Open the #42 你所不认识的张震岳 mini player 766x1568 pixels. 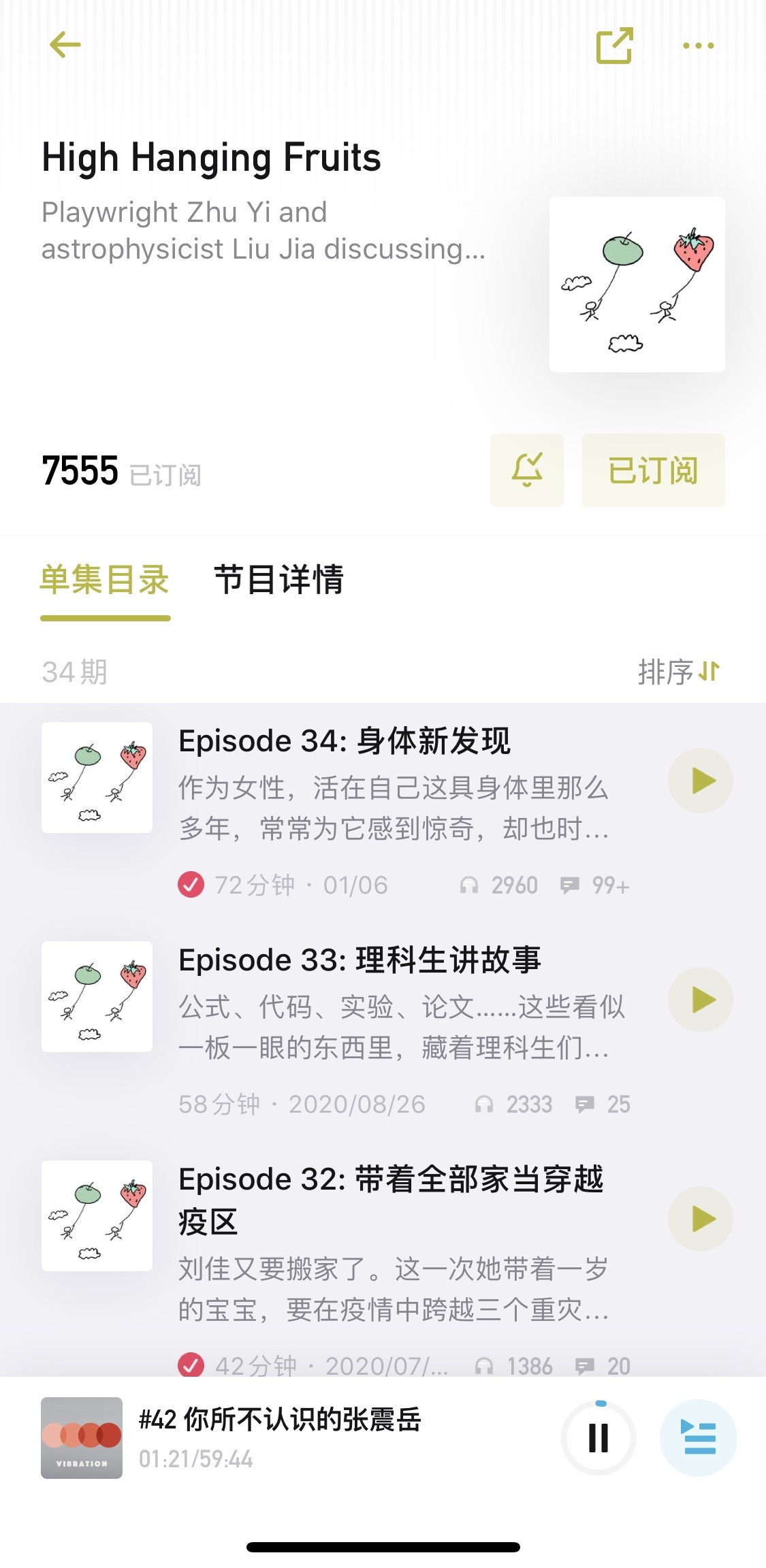tap(279, 1437)
